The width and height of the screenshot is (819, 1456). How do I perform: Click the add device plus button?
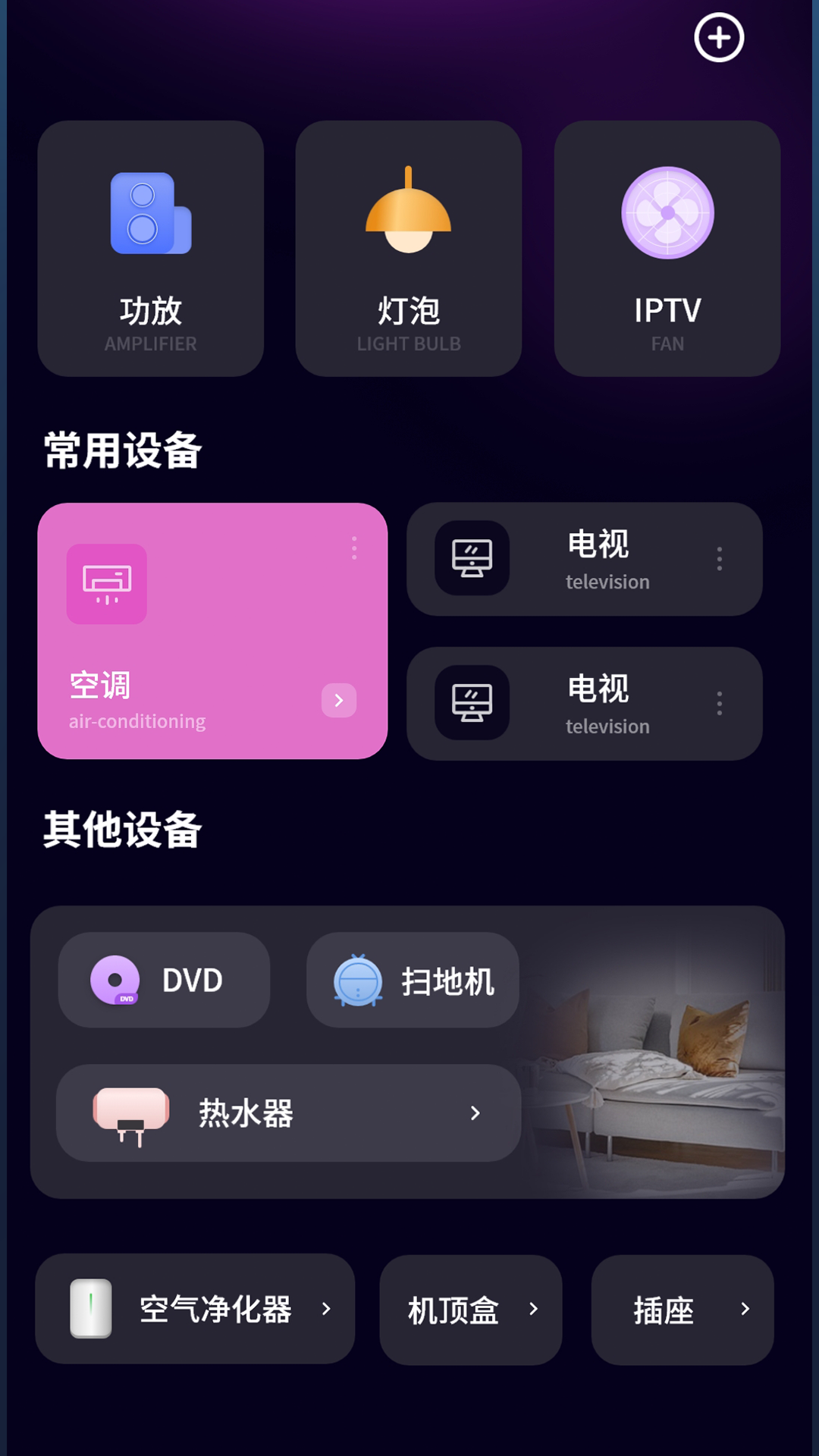coord(717,37)
